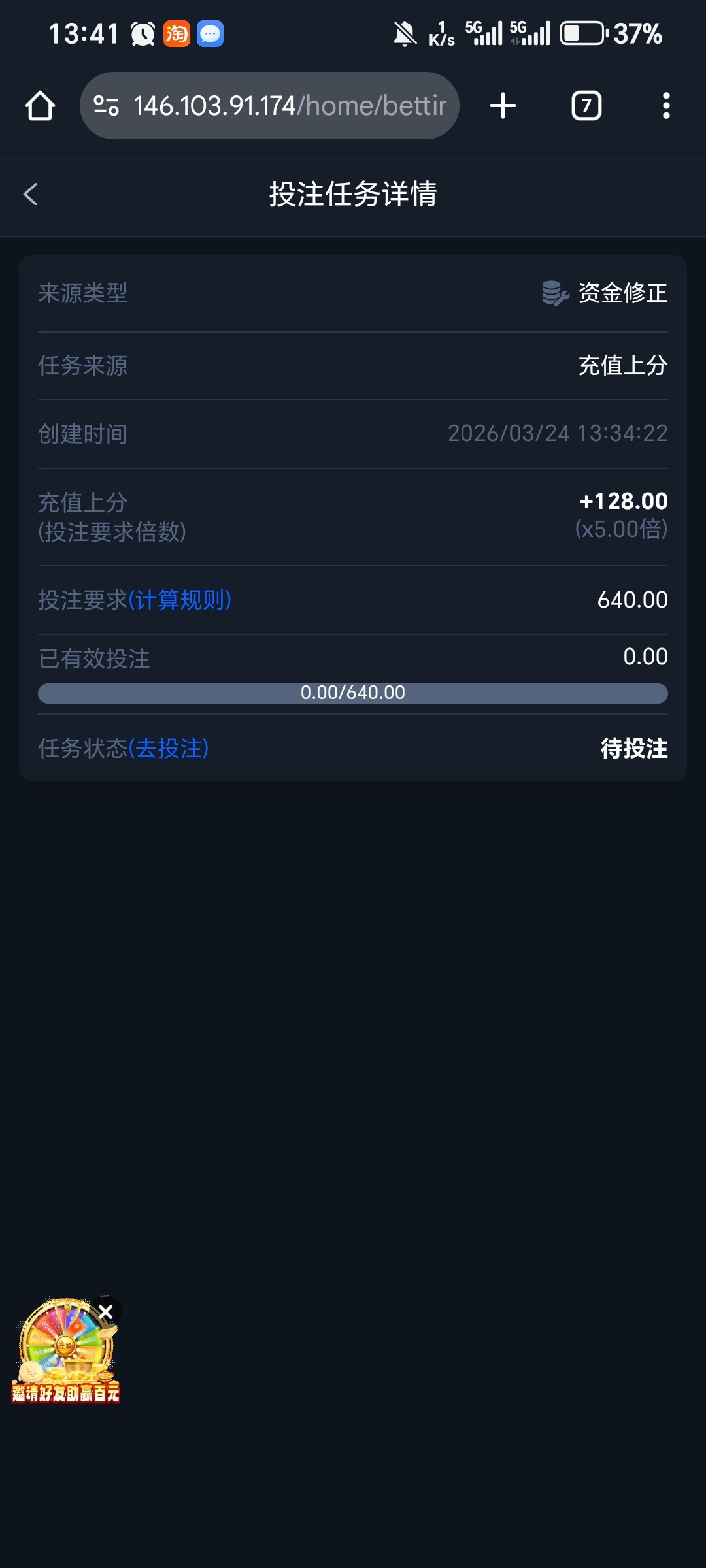The width and height of the screenshot is (706, 1568).
Task: Tap the browser home icon
Action: coord(39,105)
